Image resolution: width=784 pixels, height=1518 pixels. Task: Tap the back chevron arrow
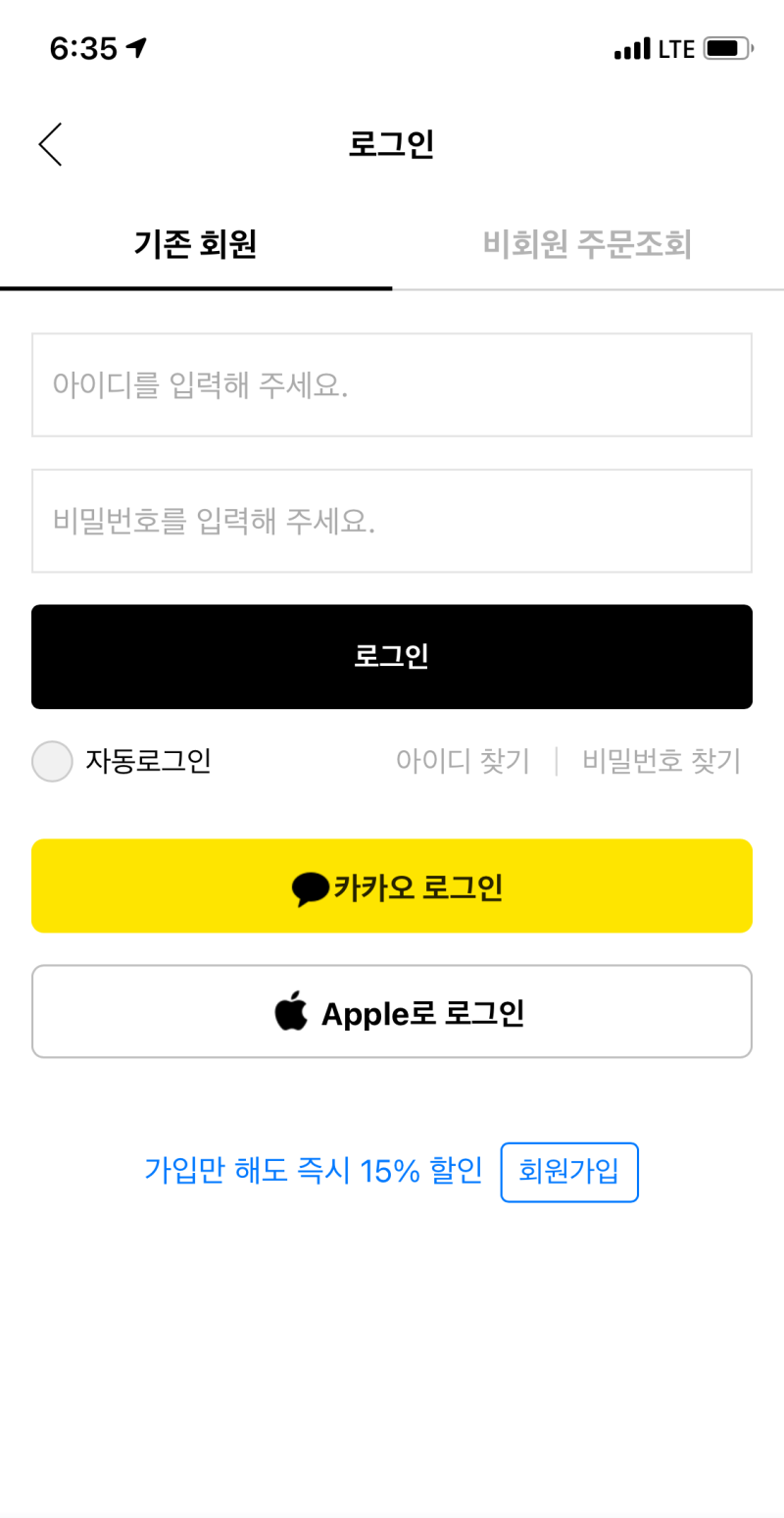pos(49,144)
